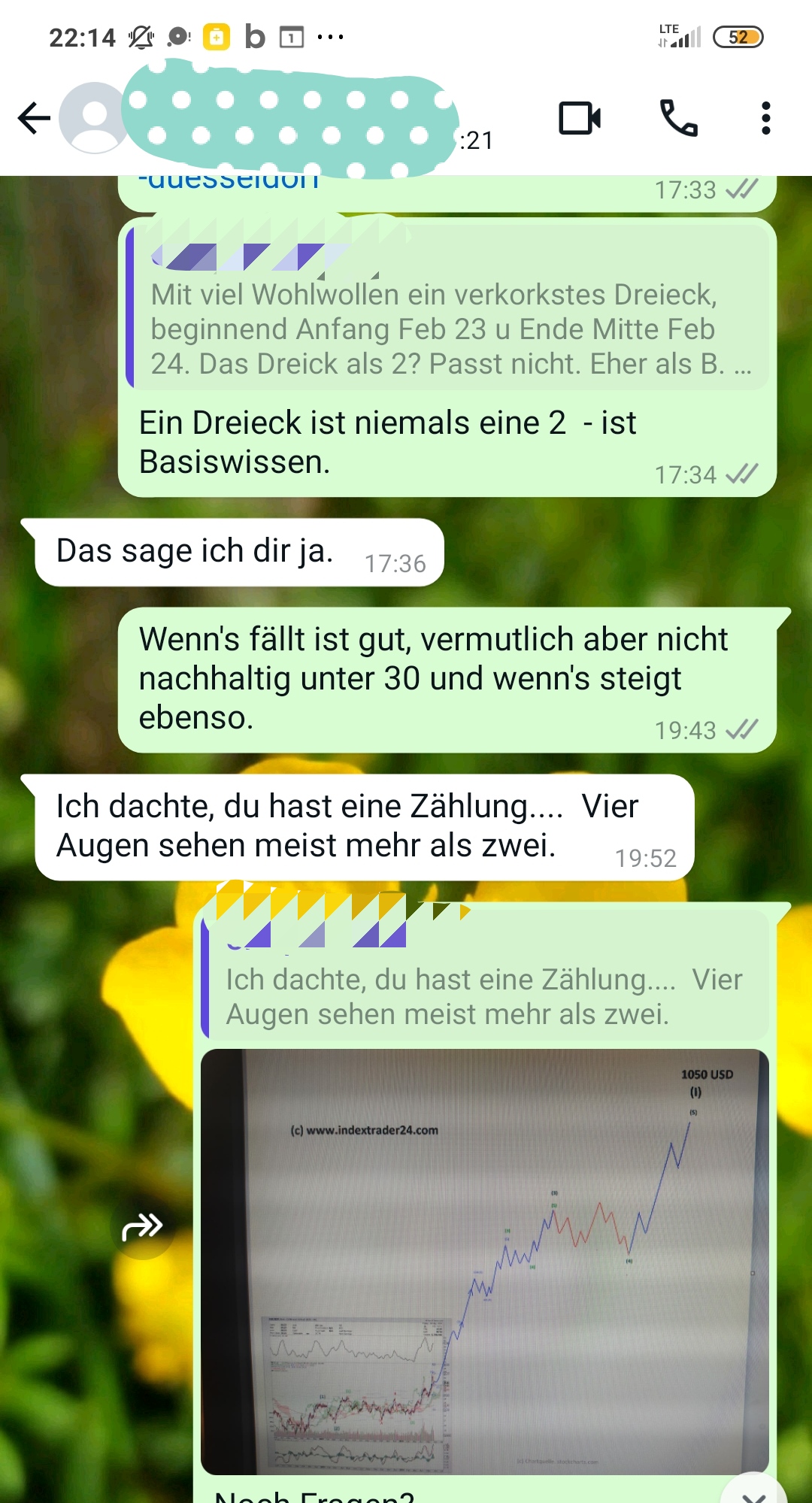Image resolution: width=812 pixels, height=1503 pixels.
Task: Open the contact's profile picture
Action: (93, 118)
